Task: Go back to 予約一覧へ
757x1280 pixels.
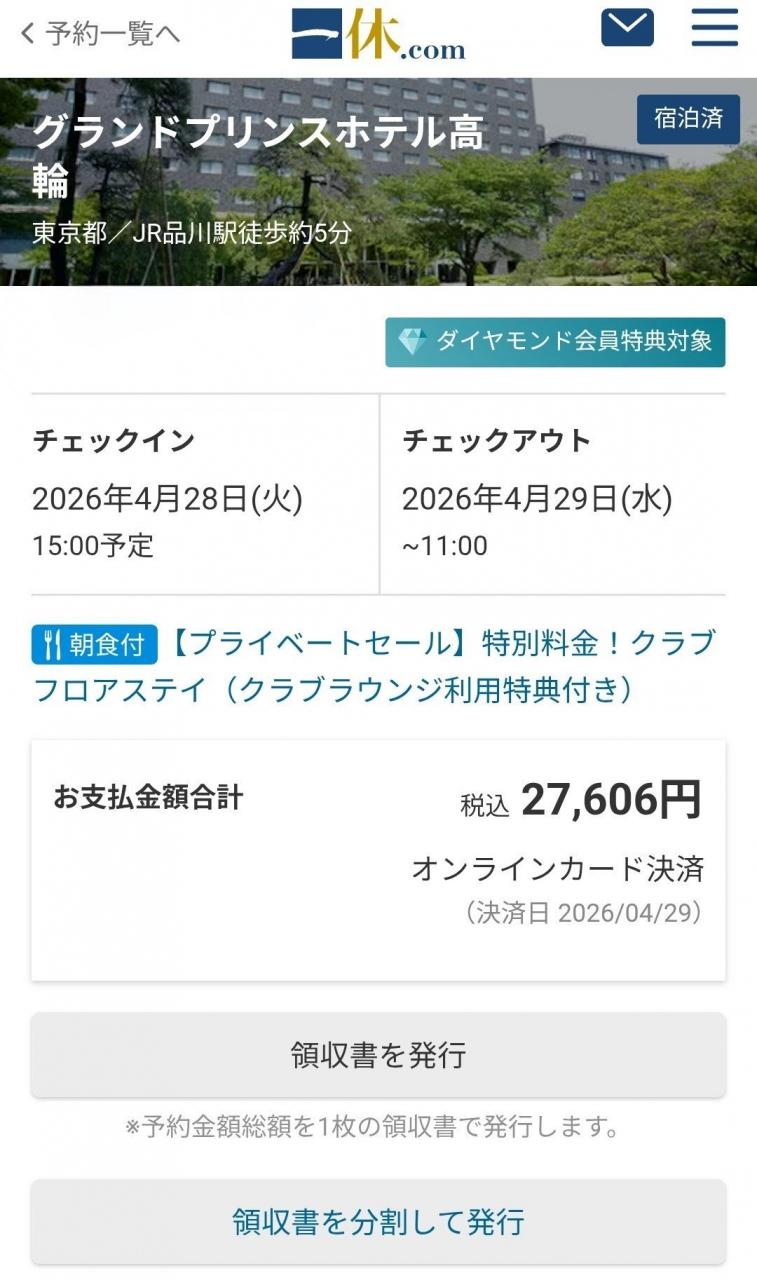Action: pos(100,34)
